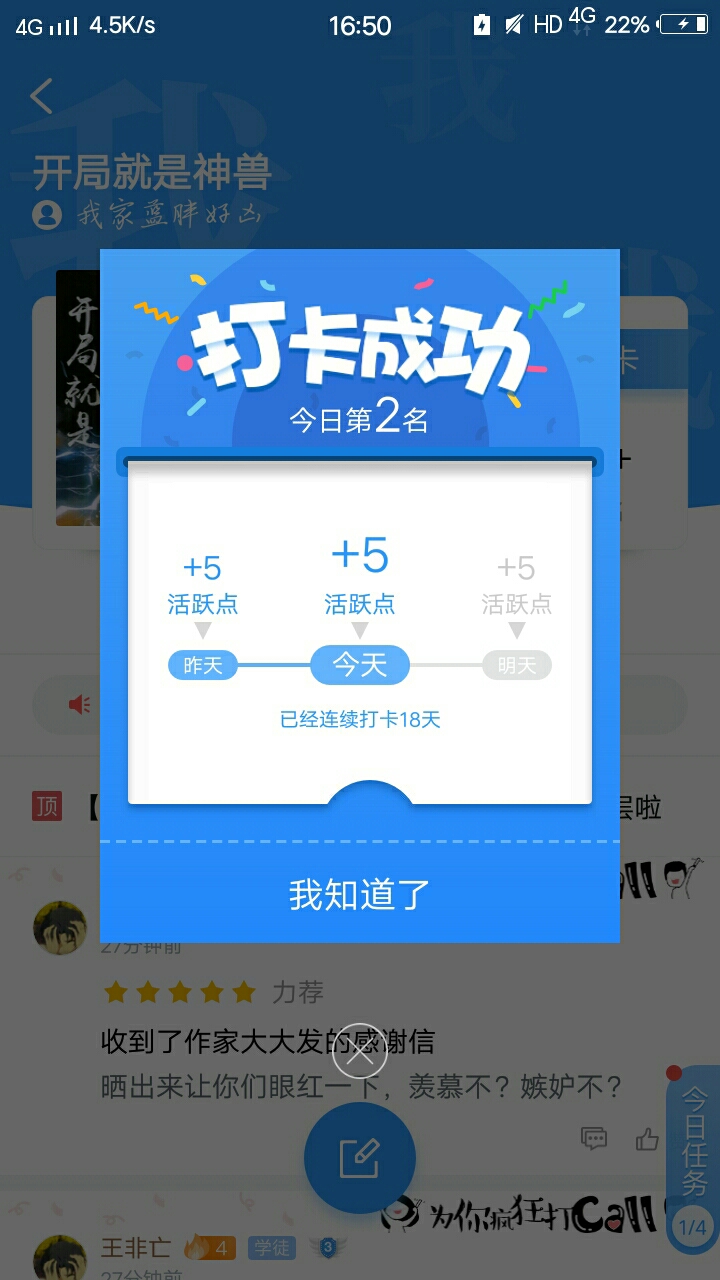Open the 今日任务 side panel
The height and width of the screenshot is (1280, 720).
coord(694,1150)
